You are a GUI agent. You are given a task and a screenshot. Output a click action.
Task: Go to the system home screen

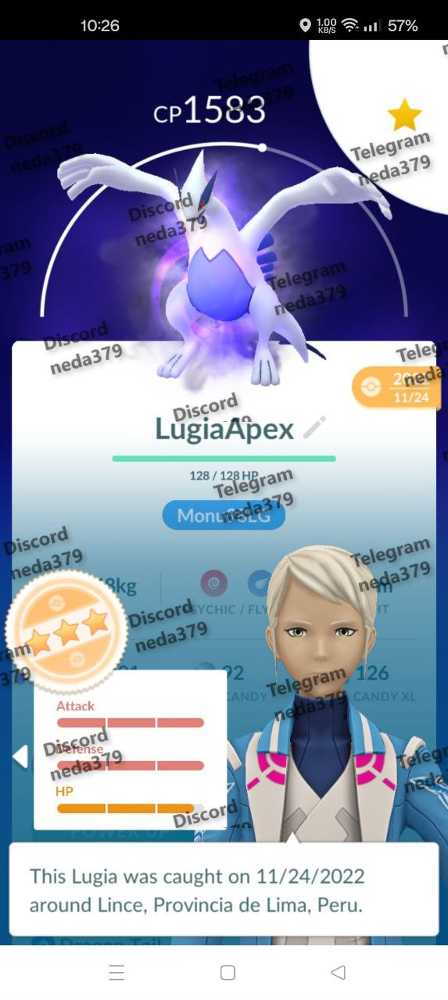coord(227,972)
